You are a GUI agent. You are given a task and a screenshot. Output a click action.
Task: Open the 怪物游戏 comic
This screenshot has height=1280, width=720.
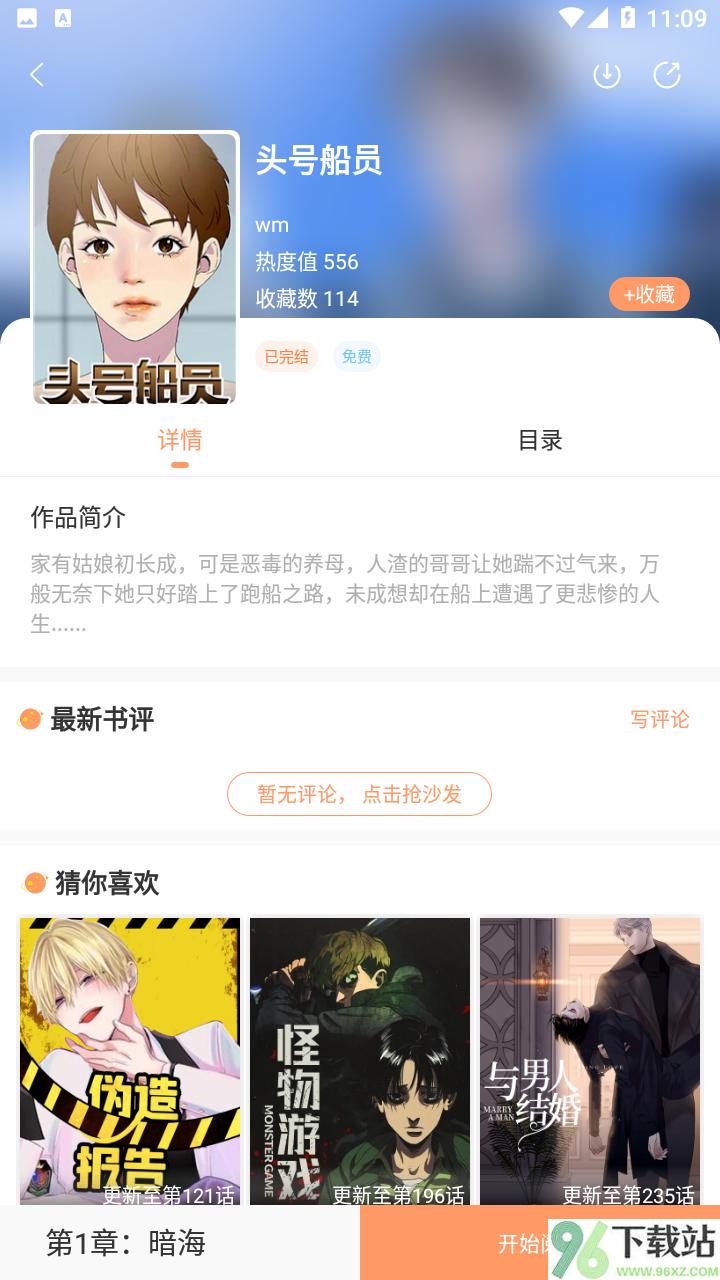pyautogui.click(x=360, y=1060)
